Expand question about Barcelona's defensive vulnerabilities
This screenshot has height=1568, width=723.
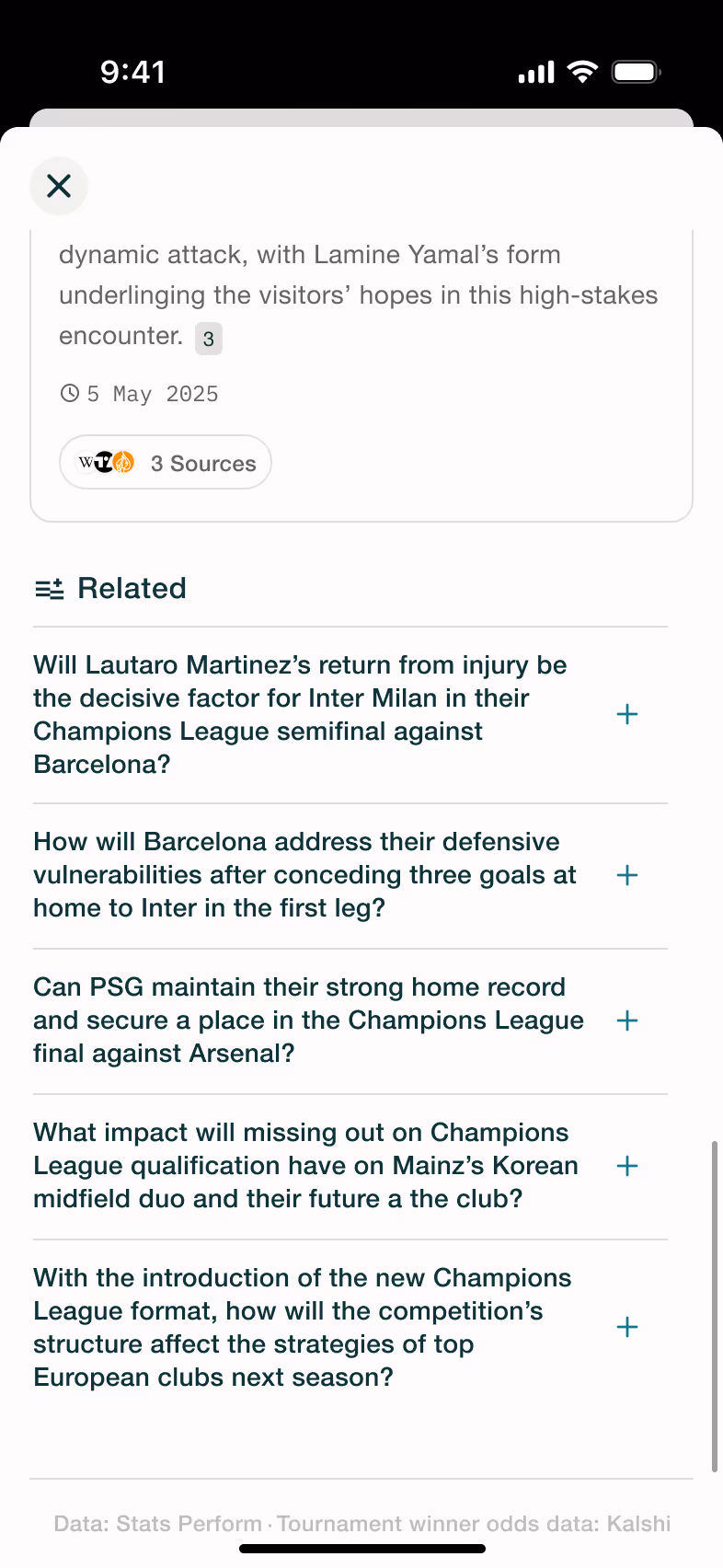point(350,875)
